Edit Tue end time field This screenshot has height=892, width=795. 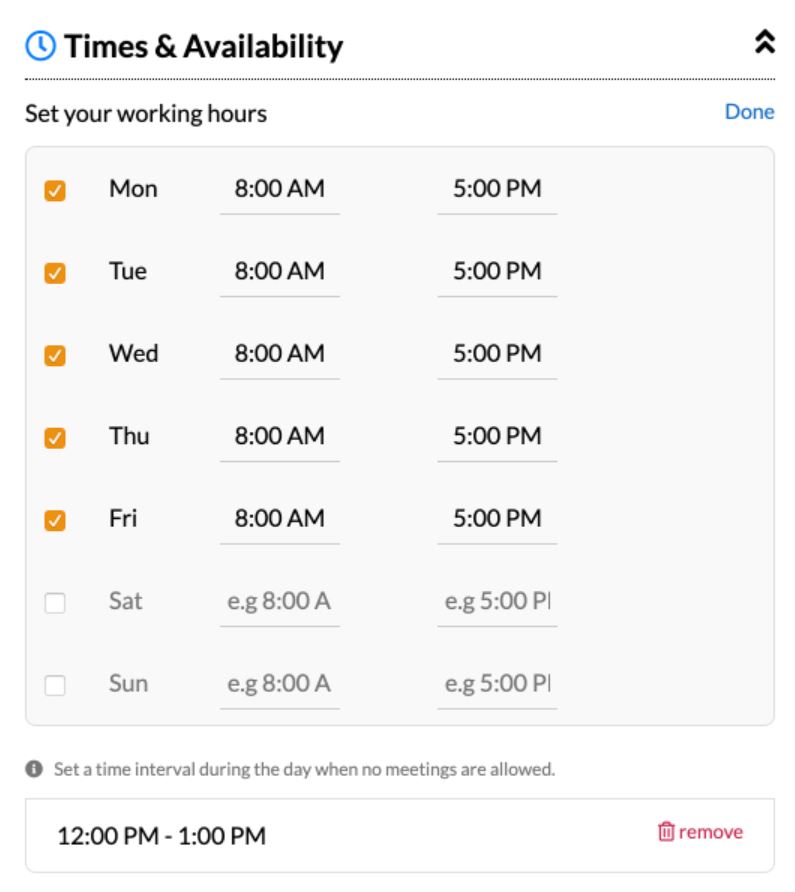click(496, 271)
